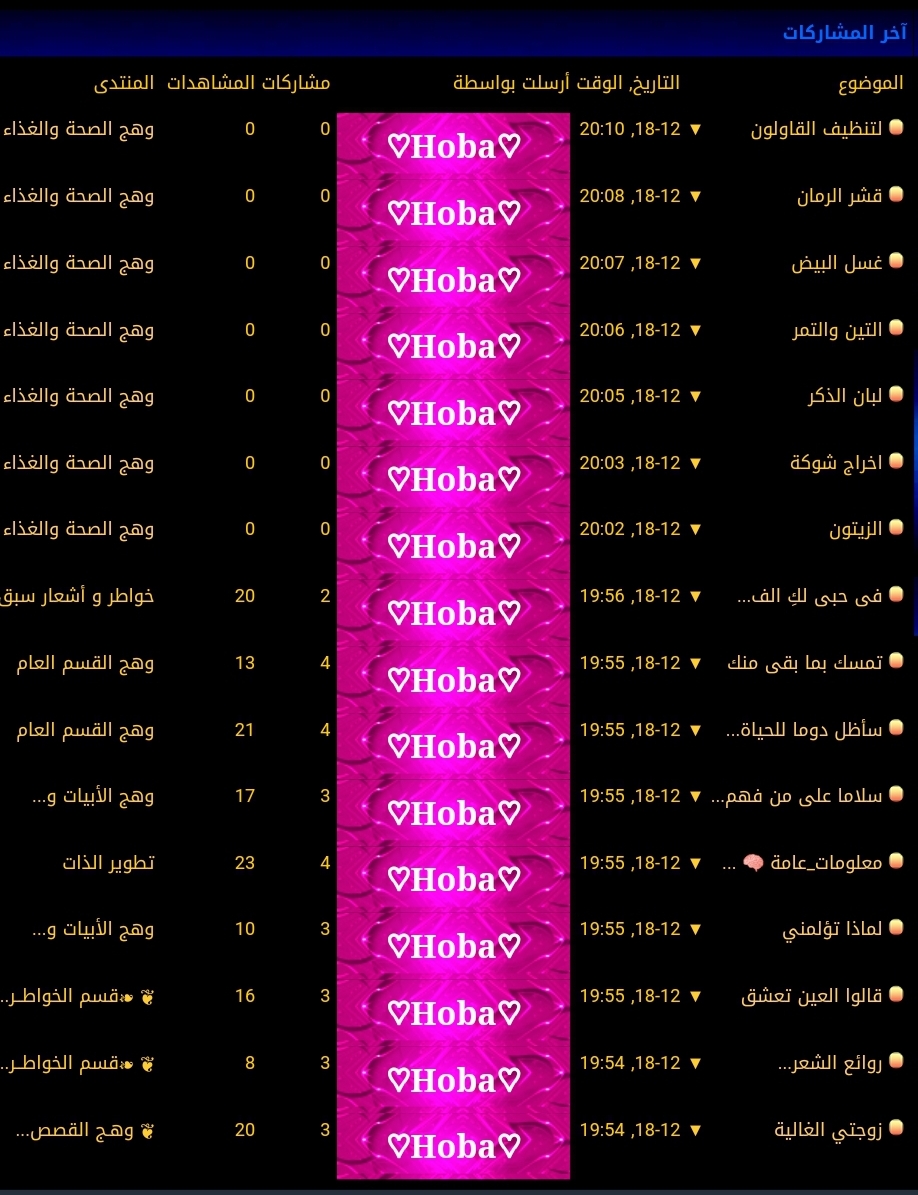Open Hoba's profile in the الزيتون row
The height and width of the screenshot is (1195, 918).
[454, 546]
